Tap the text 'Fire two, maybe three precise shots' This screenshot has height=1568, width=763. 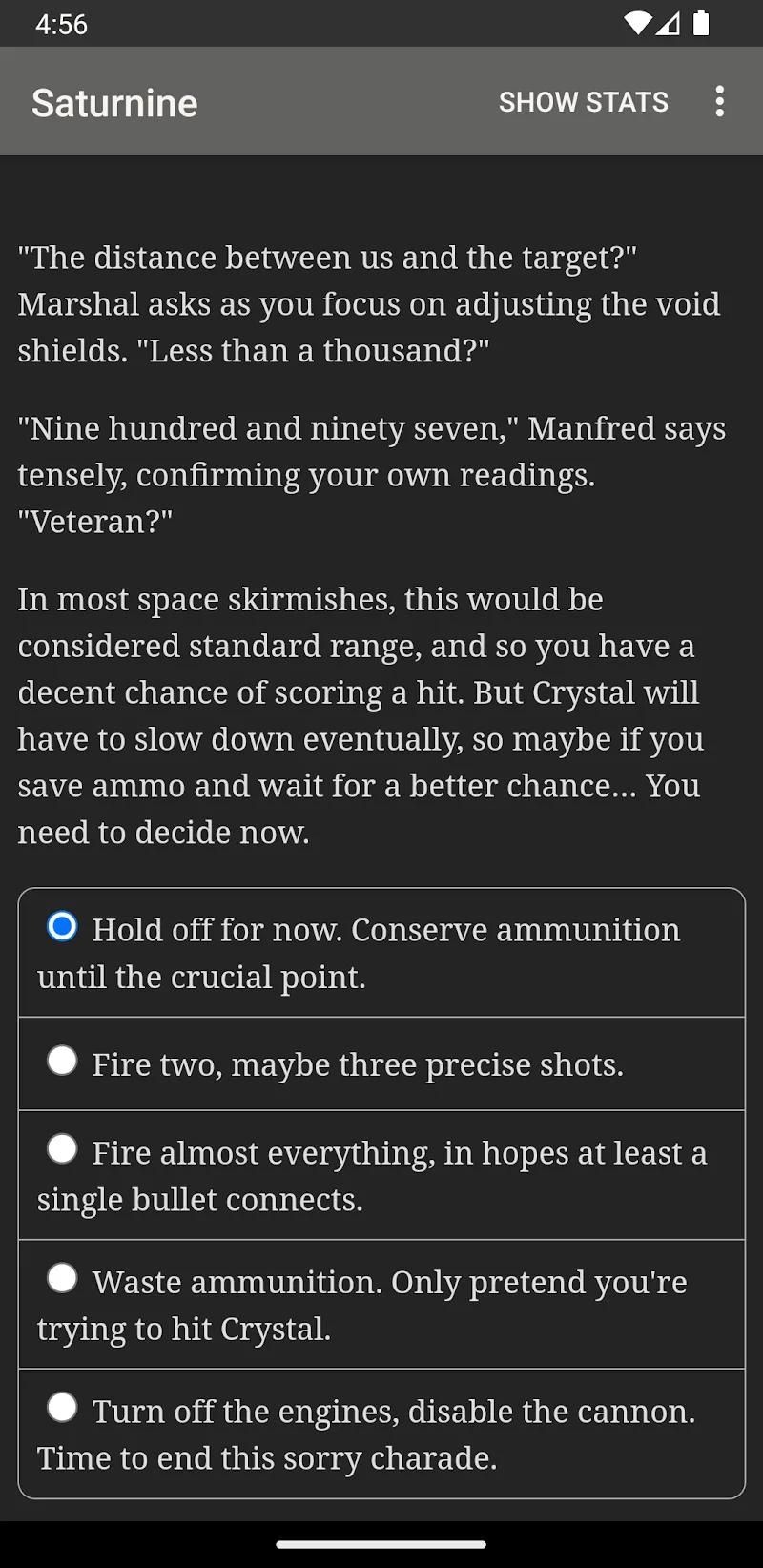point(357,1063)
